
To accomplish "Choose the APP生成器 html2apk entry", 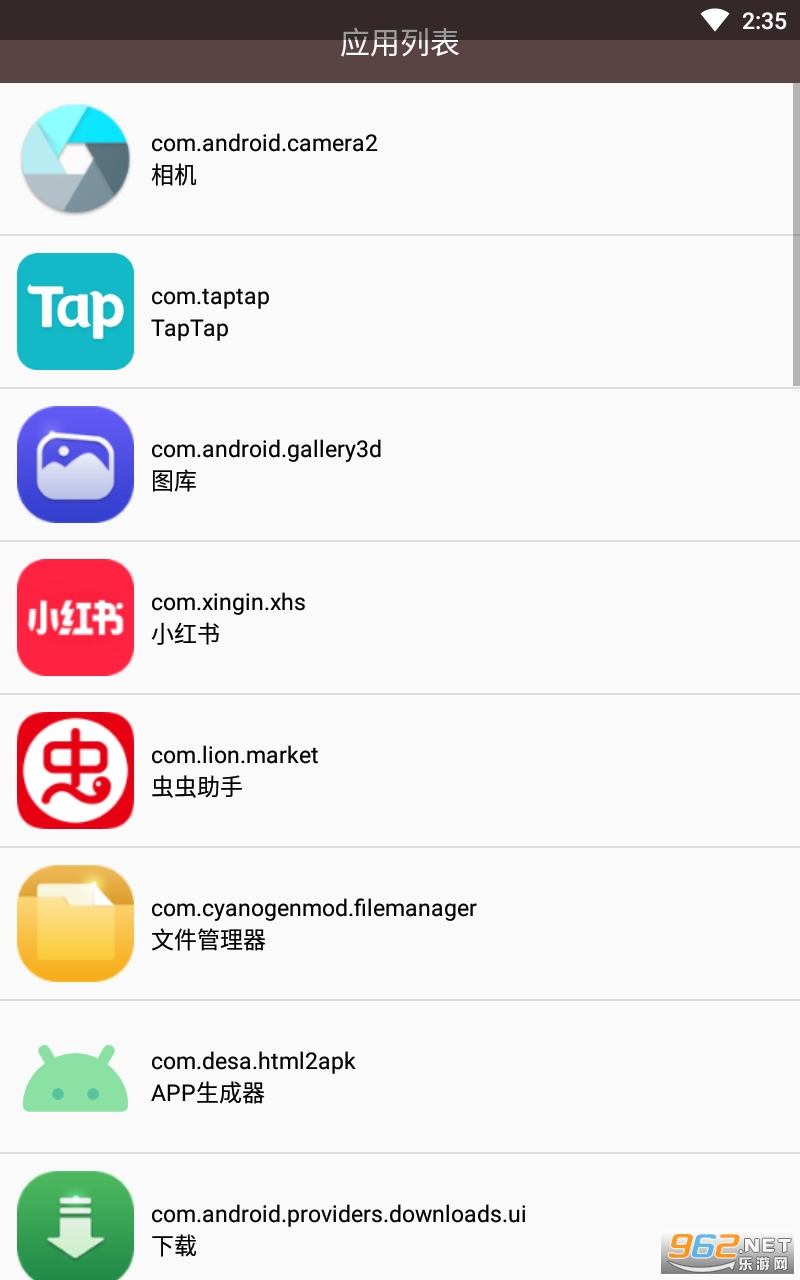I will [x=400, y=1077].
